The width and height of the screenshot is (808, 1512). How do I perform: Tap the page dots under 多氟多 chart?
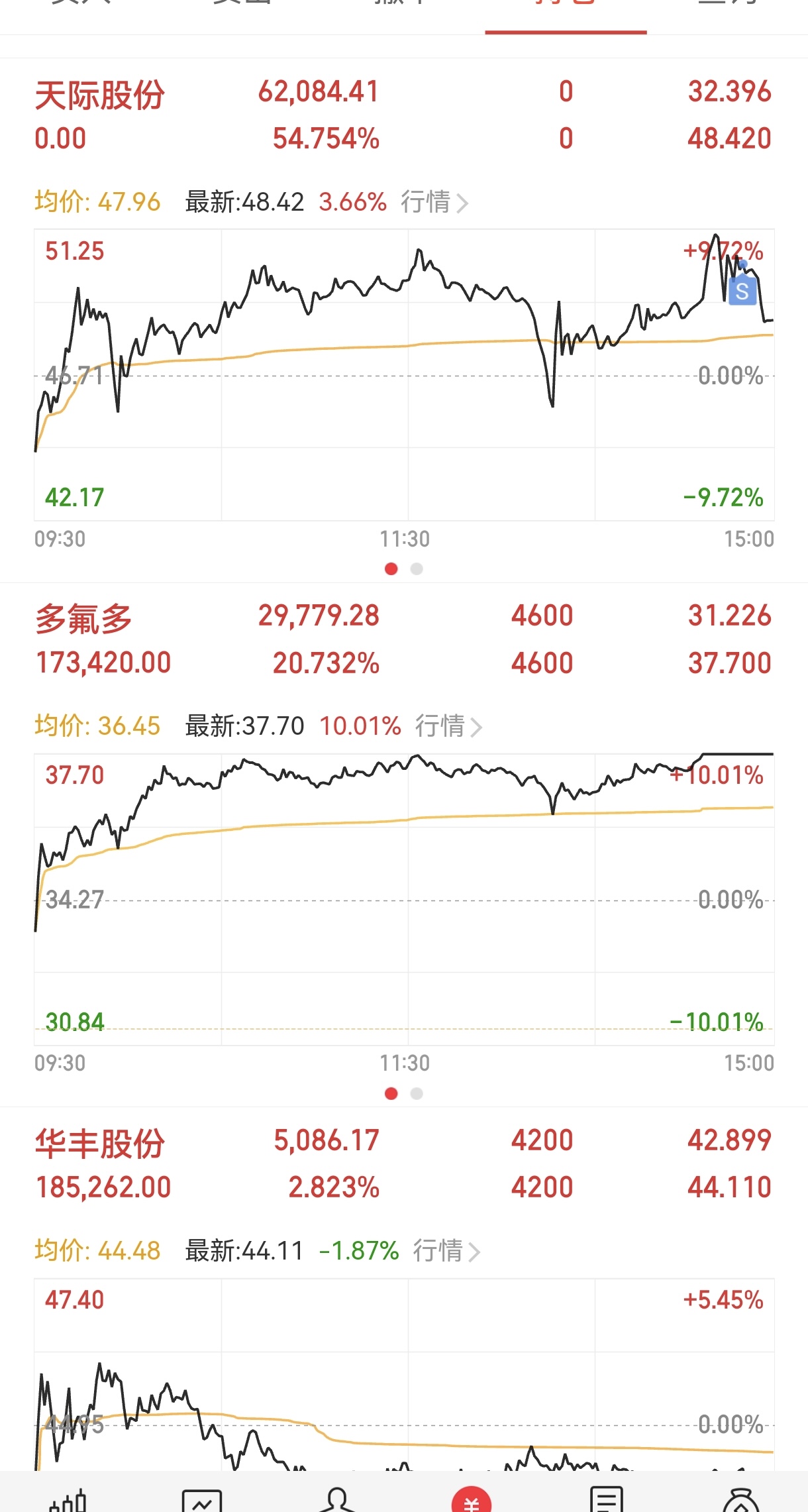404,1093
